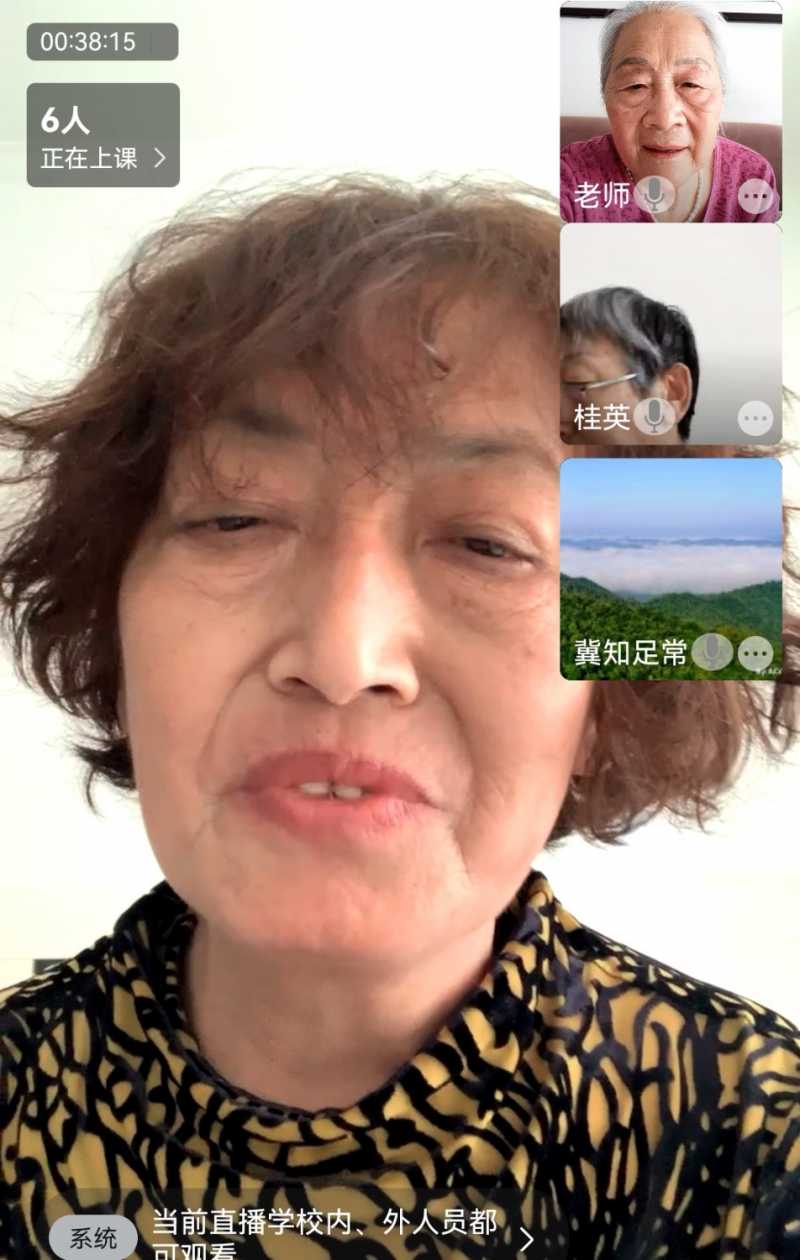Tap the microphone icon on 老师's tile
Image resolution: width=800 pixels, height=1260 pixels.
click(x=654, y=194)
